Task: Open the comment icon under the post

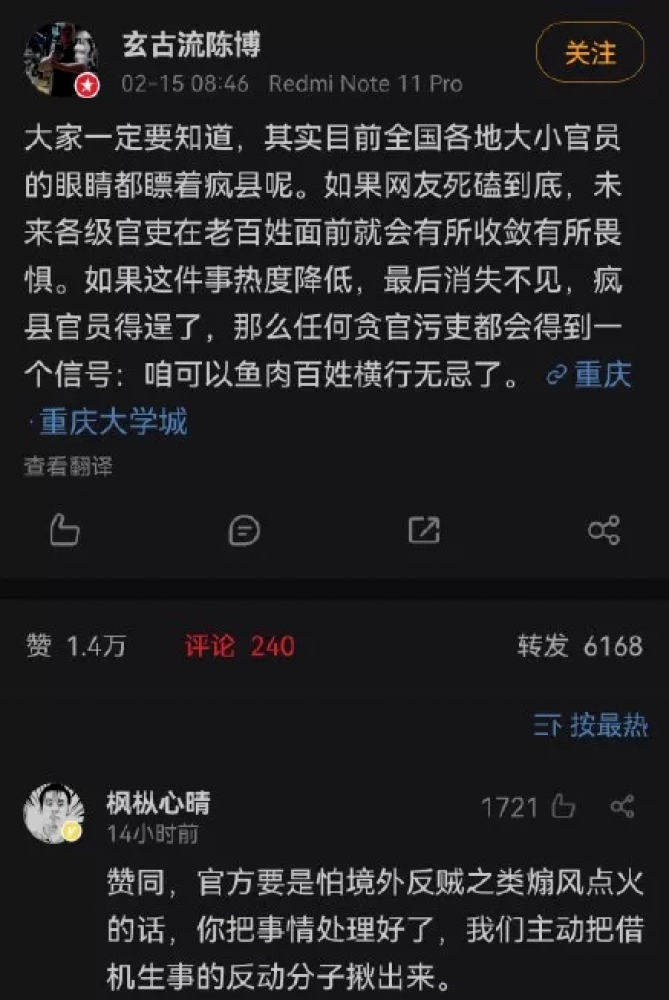Action: (244, 529)
